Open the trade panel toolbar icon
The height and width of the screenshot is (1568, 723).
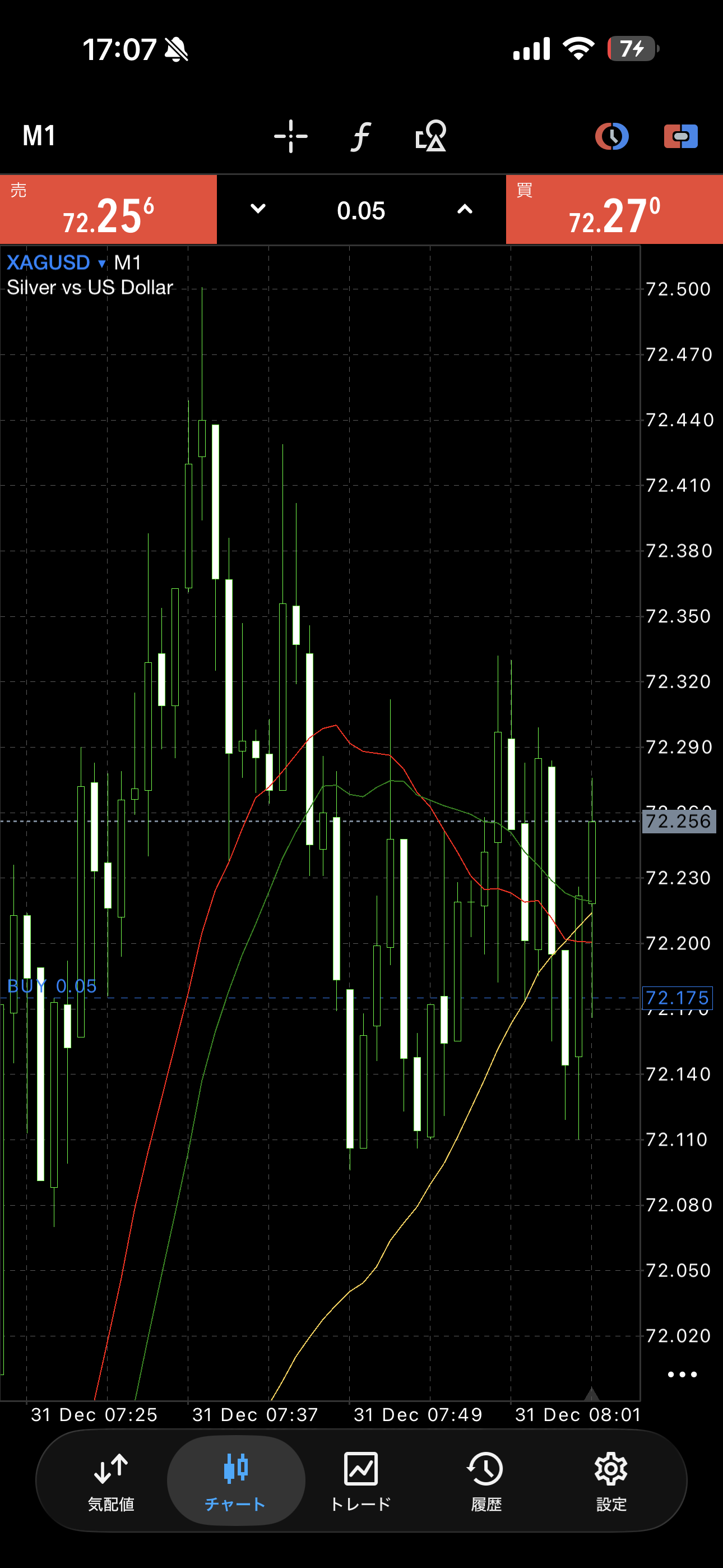point(680,136)
